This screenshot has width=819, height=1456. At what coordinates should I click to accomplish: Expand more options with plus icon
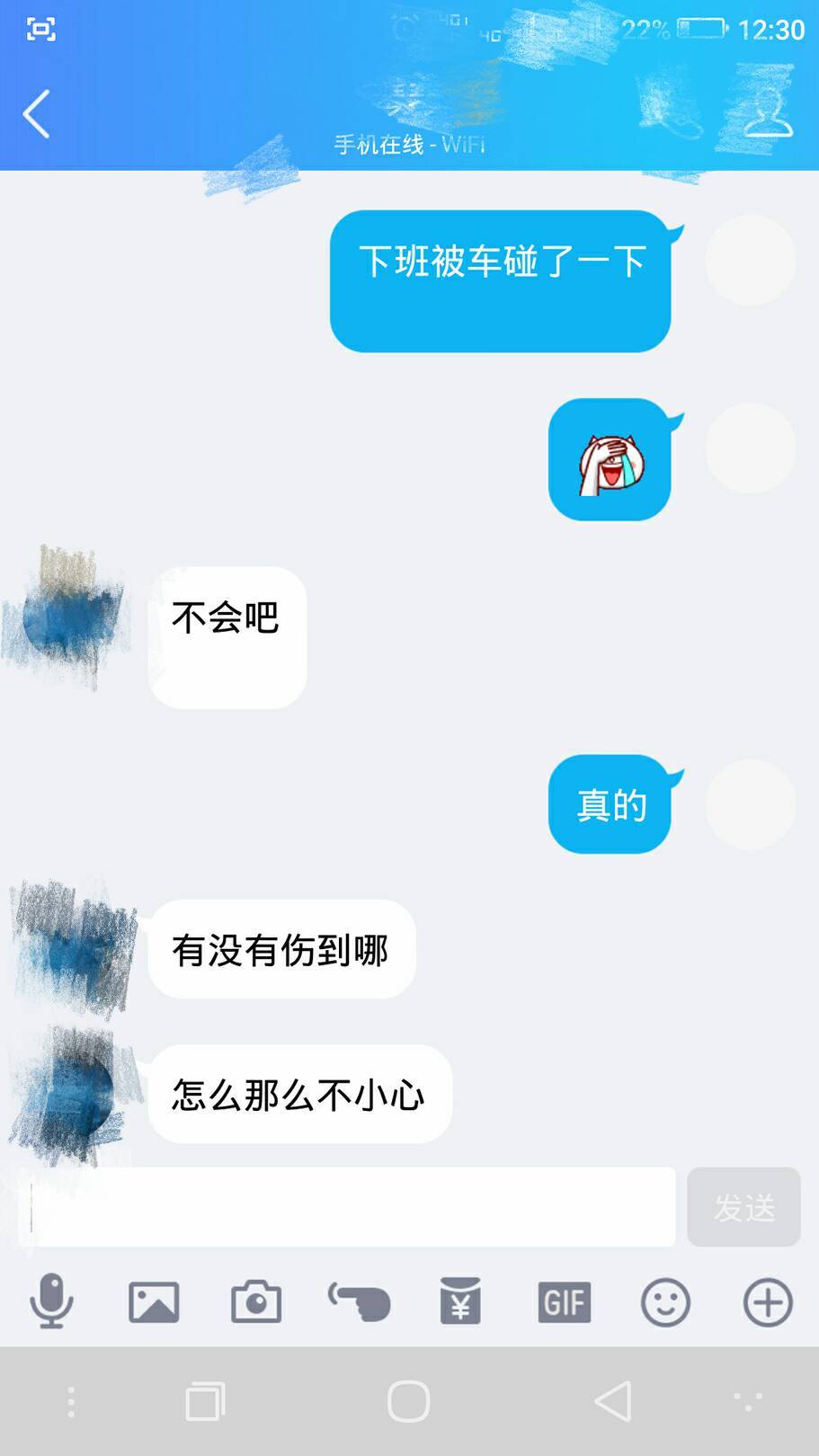768,1301
